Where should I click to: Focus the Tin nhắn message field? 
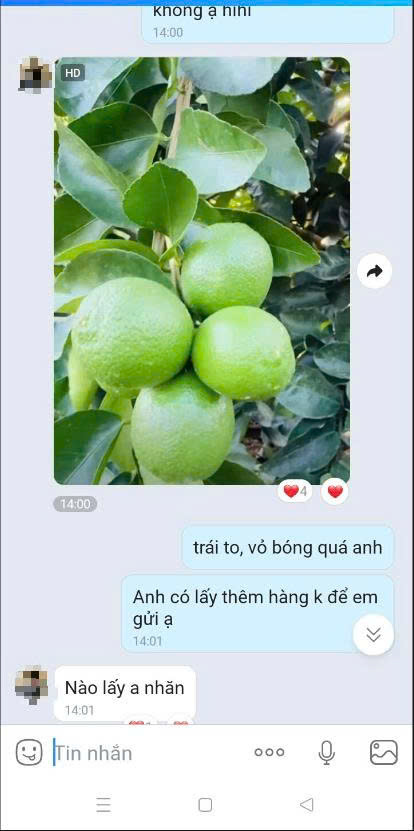click(148, 753)
